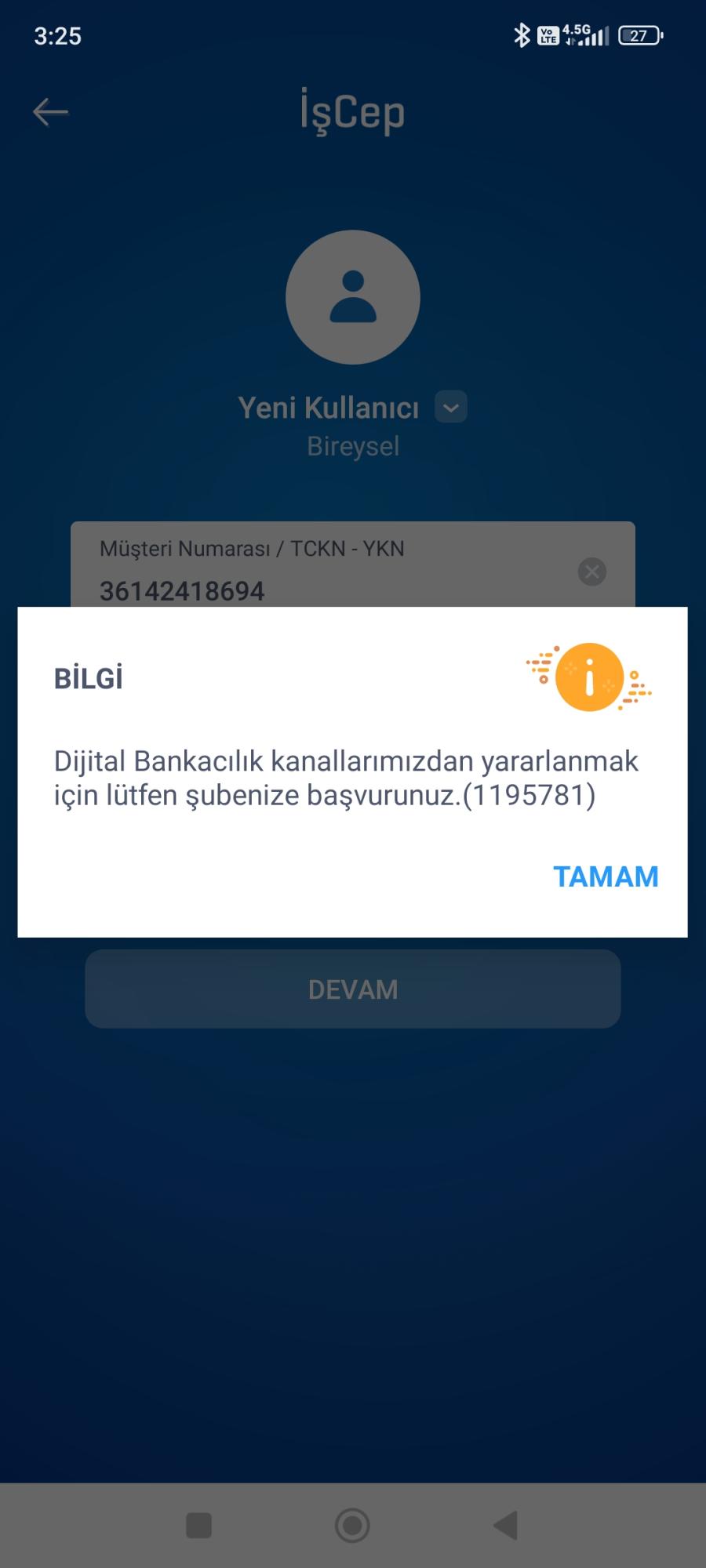706x1568 pixels.
Task: Open recent apps with the square navigation button
Action: tap(198, 1524)
